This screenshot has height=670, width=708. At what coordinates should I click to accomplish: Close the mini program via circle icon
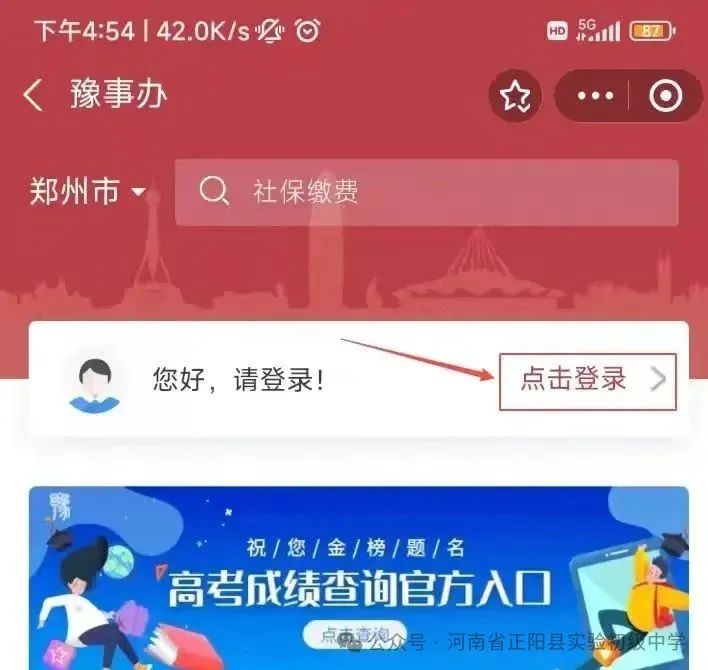(665, 96)
